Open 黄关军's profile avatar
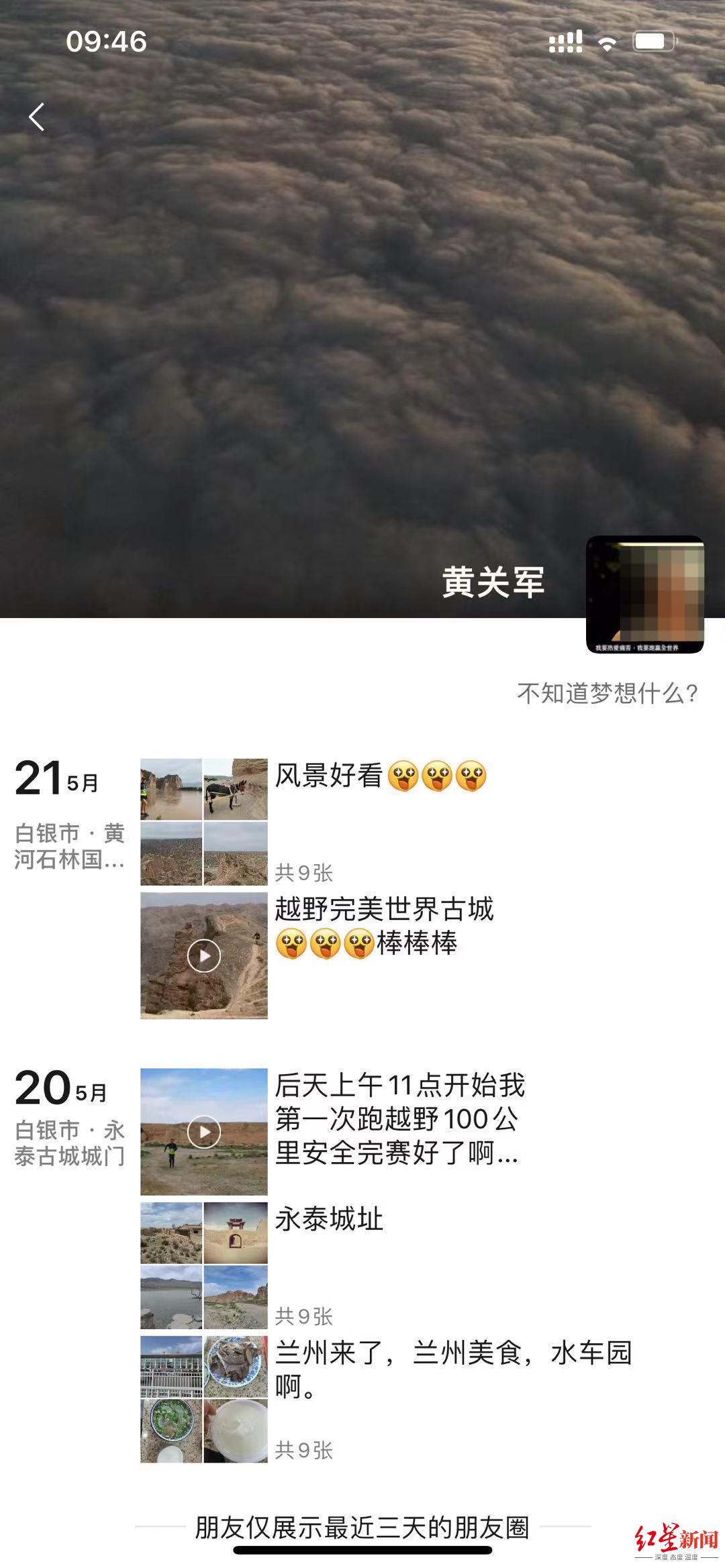725x1568 pixels. (644, 594)
